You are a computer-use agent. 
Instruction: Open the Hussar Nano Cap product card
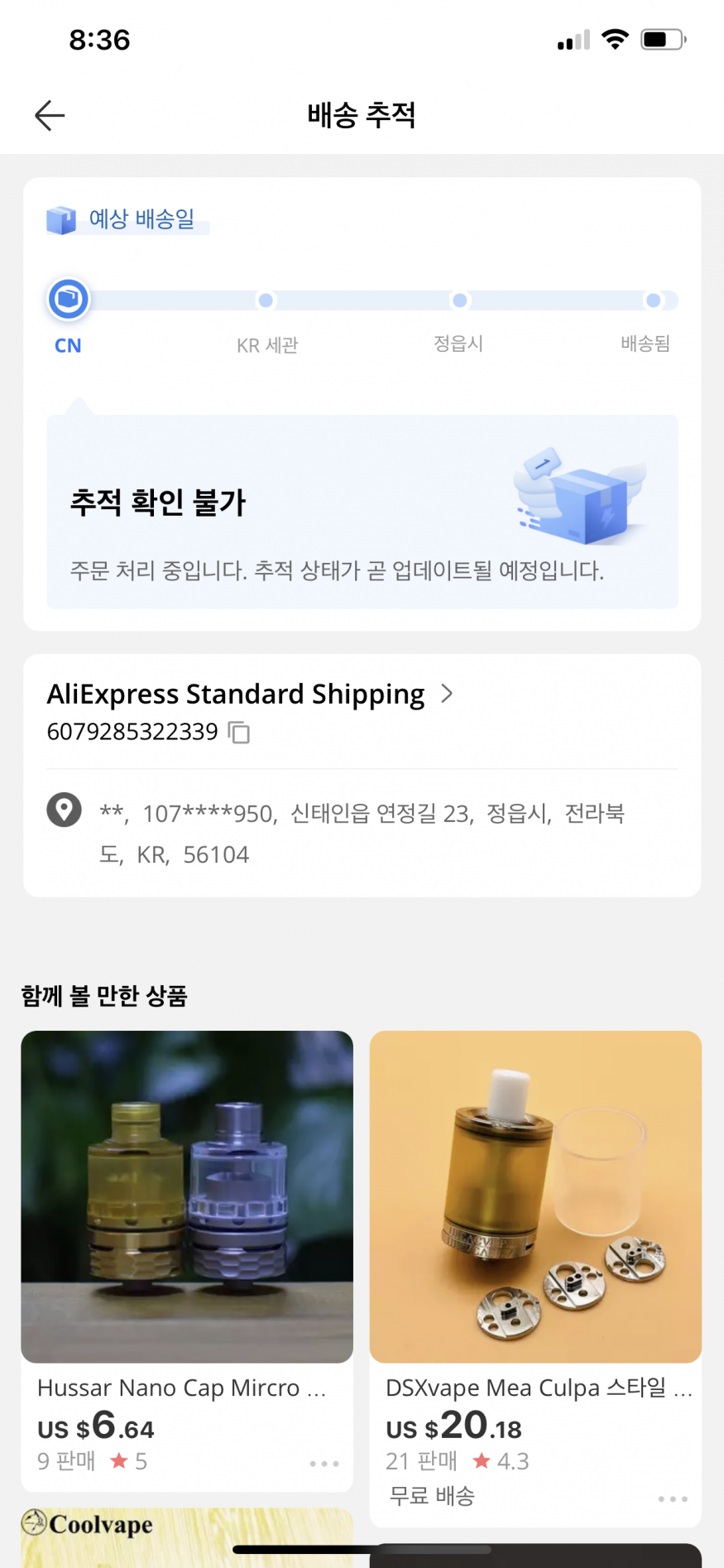point(187,1197)
